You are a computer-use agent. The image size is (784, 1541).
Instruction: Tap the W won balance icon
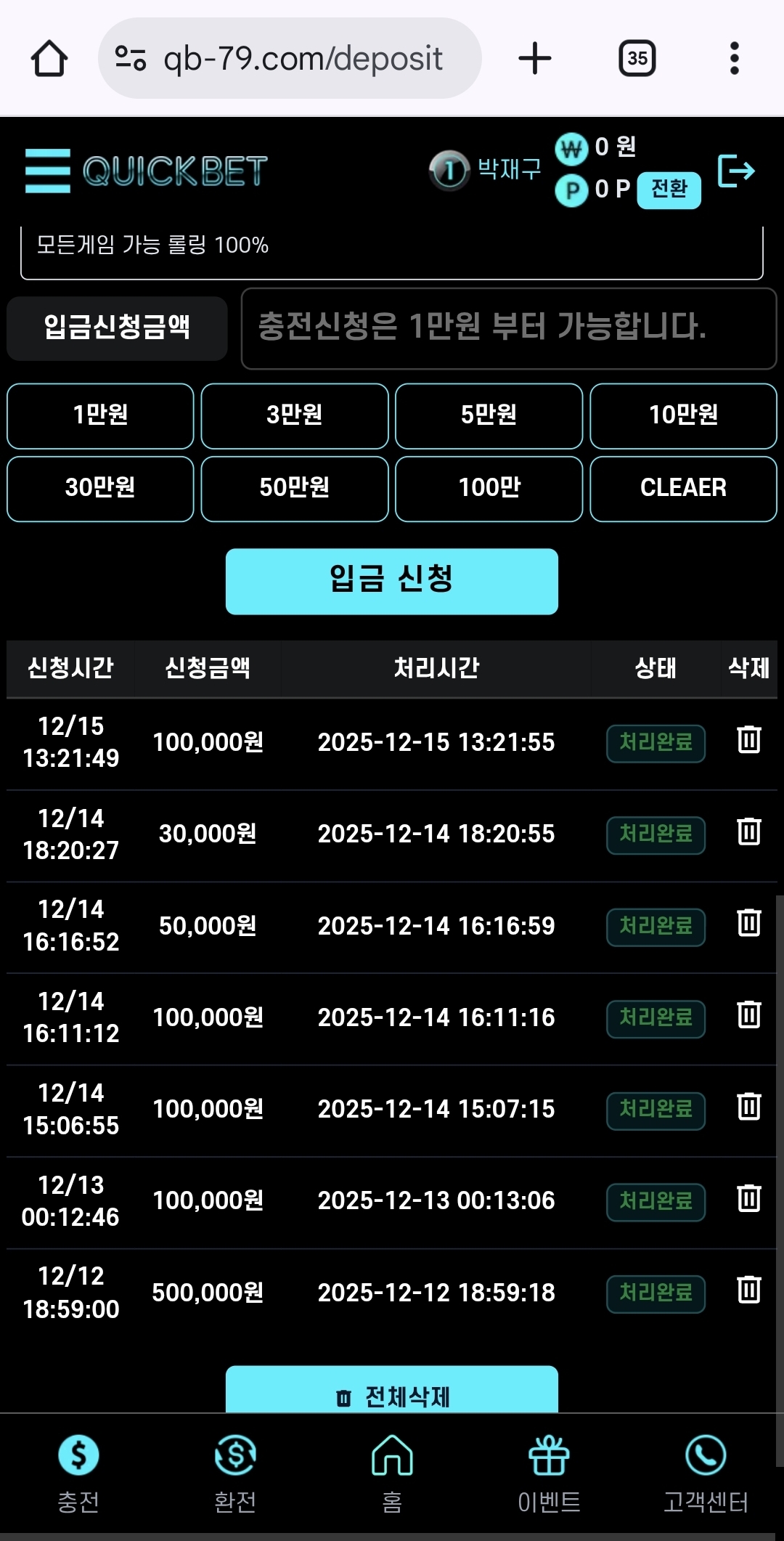click(x=571, y=149)
